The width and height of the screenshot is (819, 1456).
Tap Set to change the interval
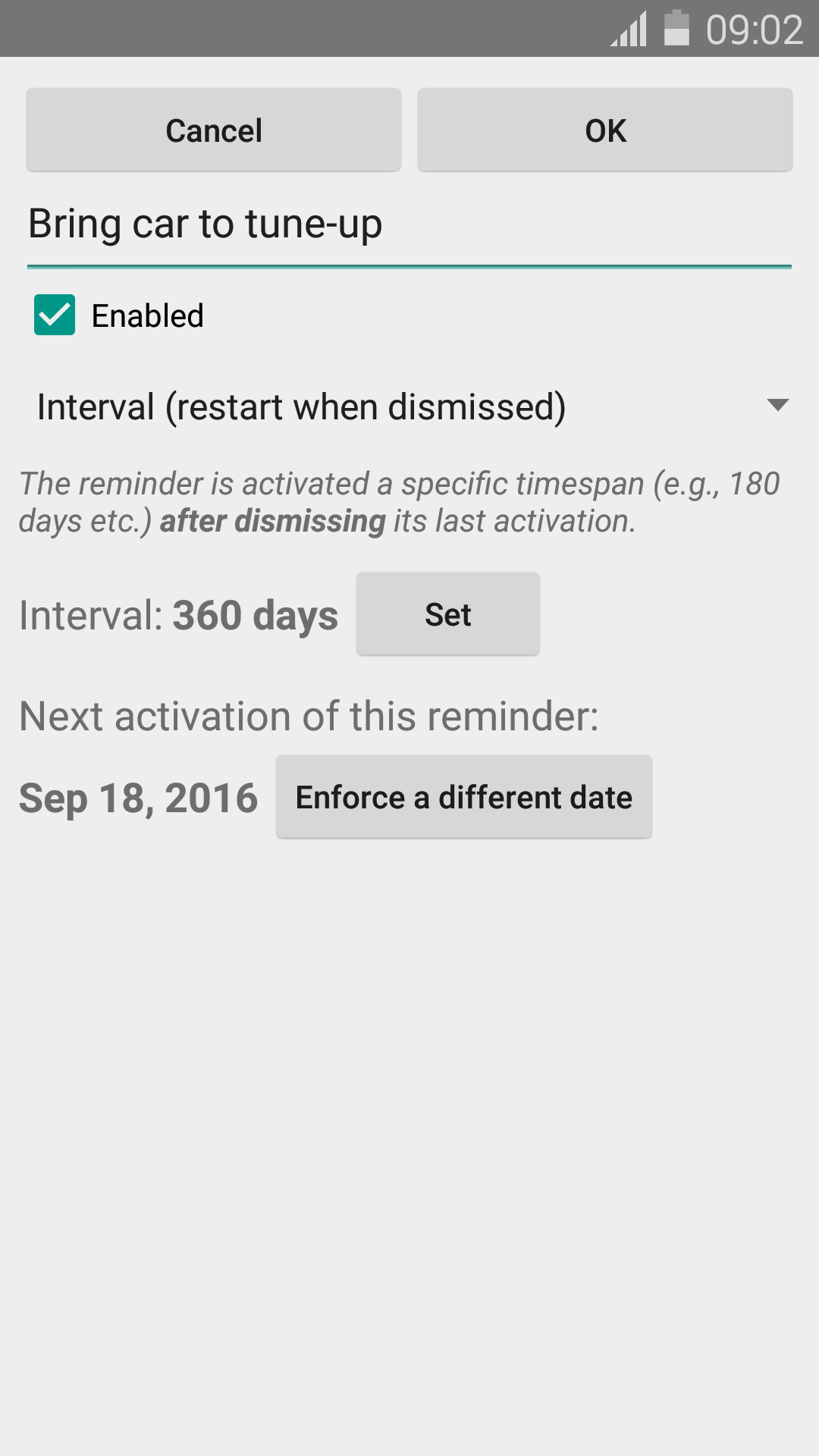(447, 614)
